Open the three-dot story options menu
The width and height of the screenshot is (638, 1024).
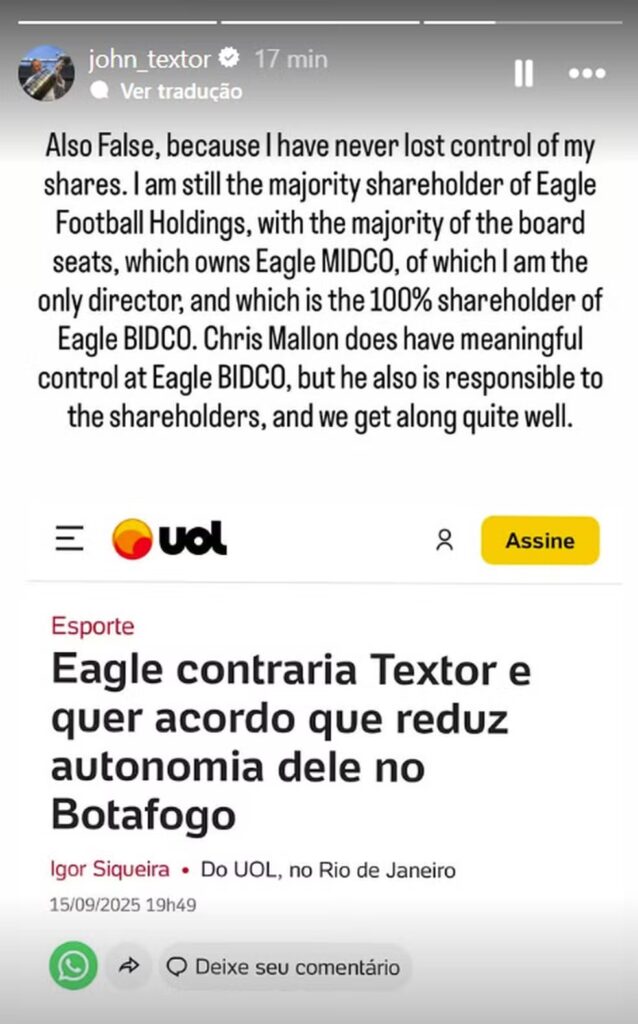coord(587,73)
